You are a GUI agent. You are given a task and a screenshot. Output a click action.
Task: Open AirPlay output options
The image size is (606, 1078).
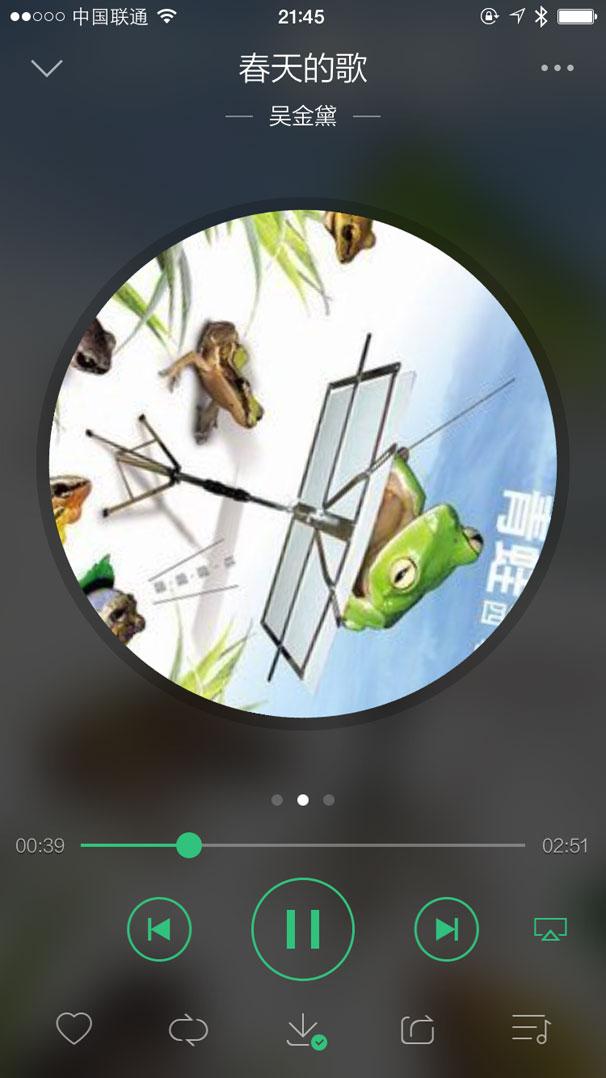click(x=550, y=929)
